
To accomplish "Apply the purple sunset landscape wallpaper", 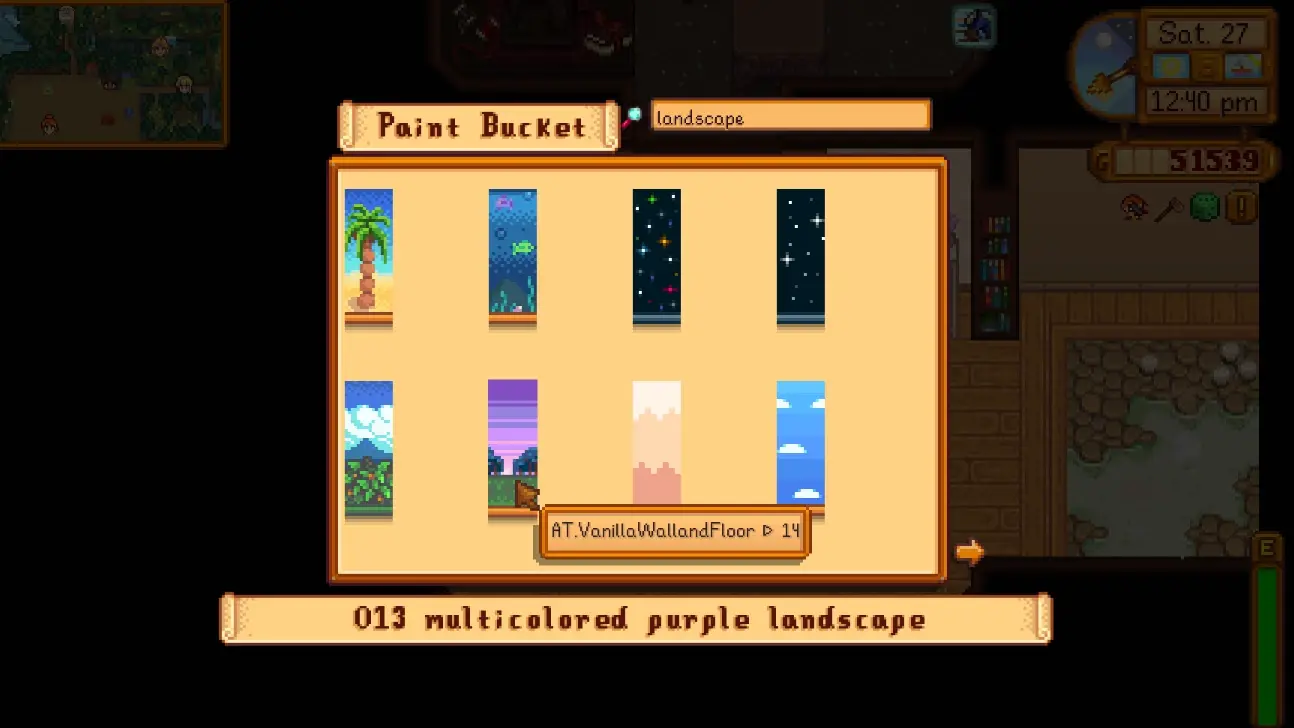I will click(512, 440).
